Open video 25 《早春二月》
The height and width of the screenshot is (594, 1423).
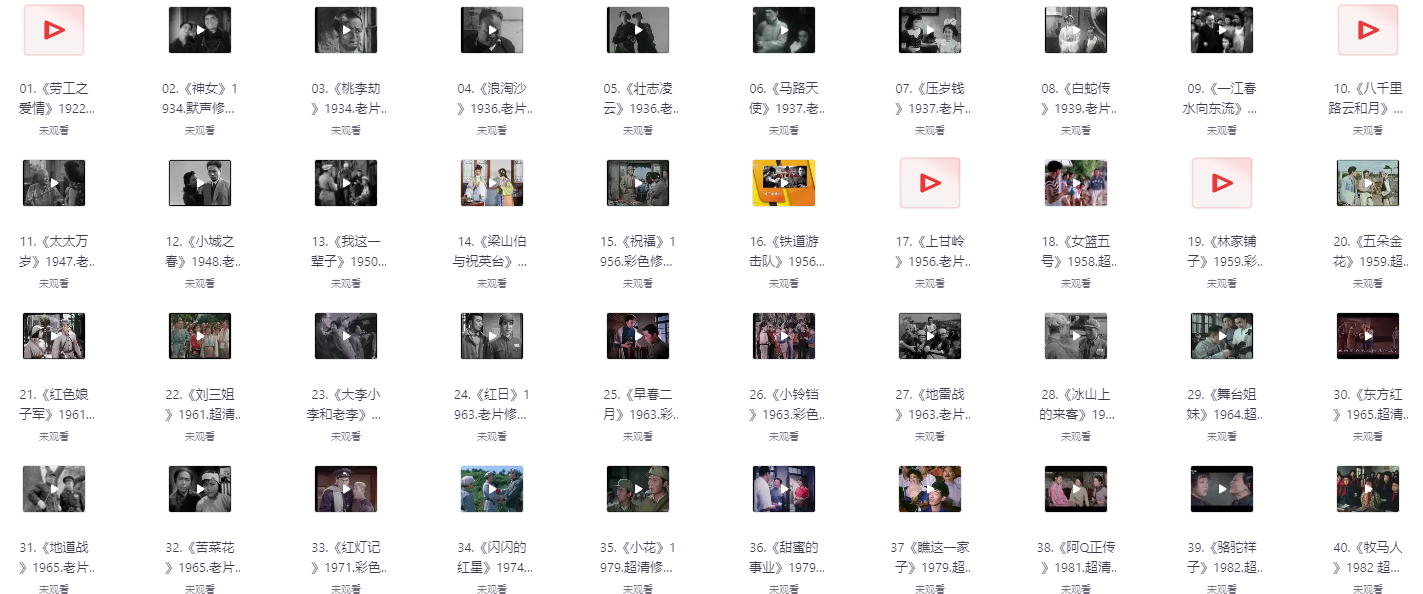tap(638, 336)
